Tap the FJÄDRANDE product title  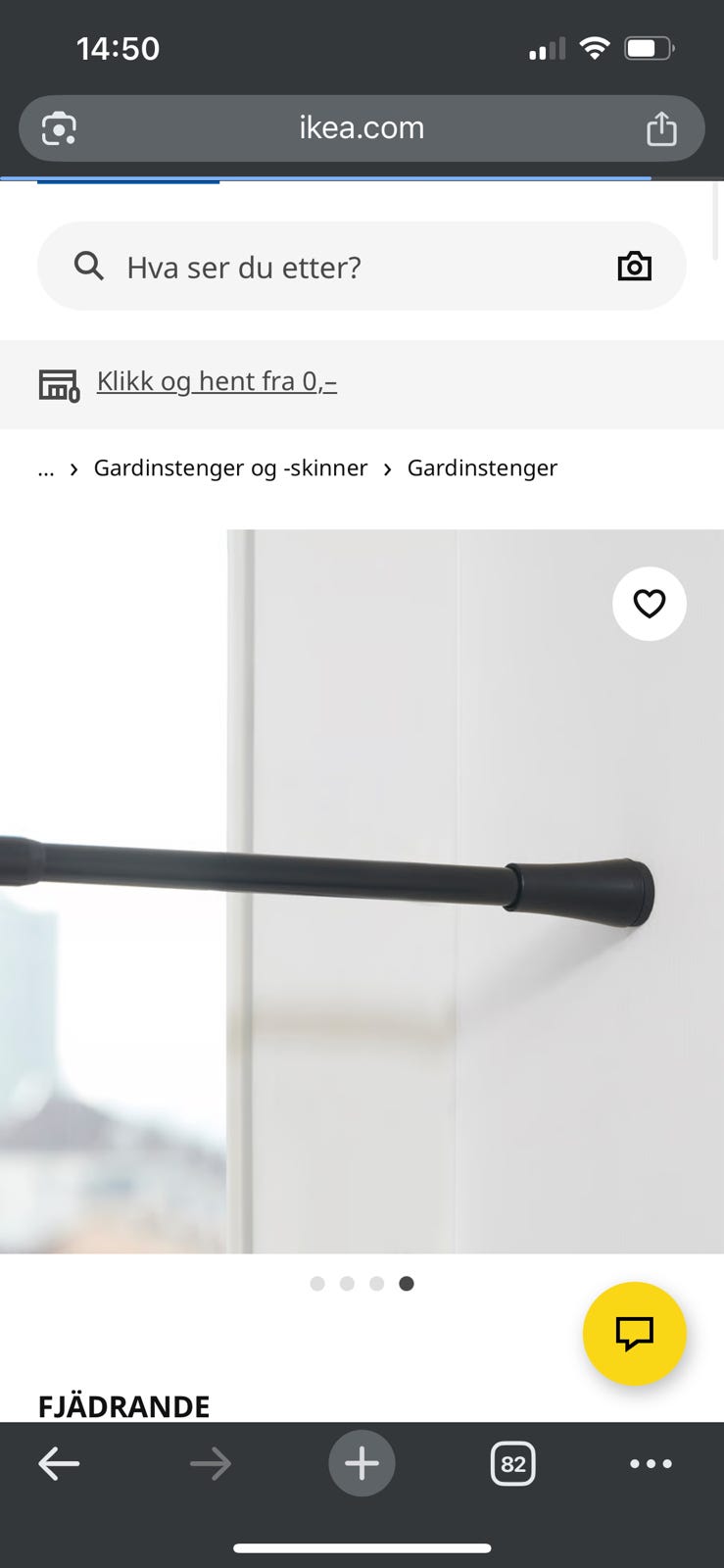point(123,1405)
